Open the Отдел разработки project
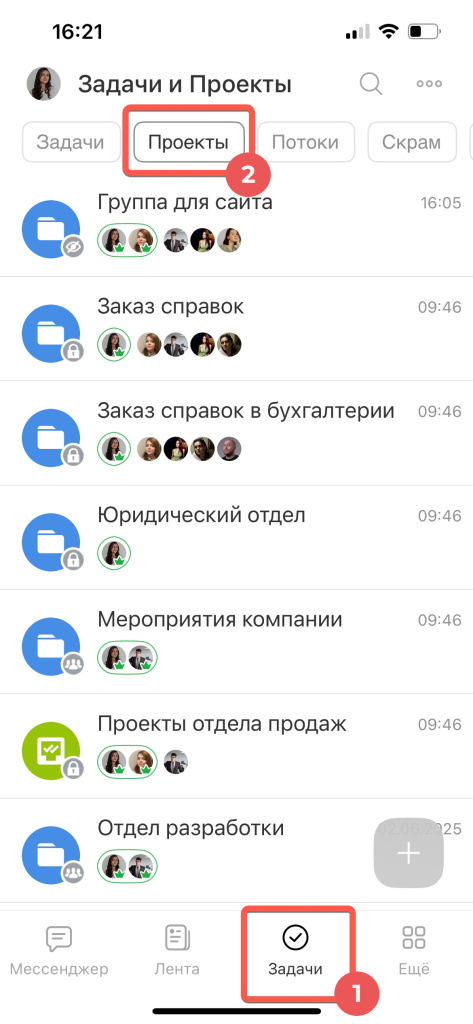 [236, 850]
